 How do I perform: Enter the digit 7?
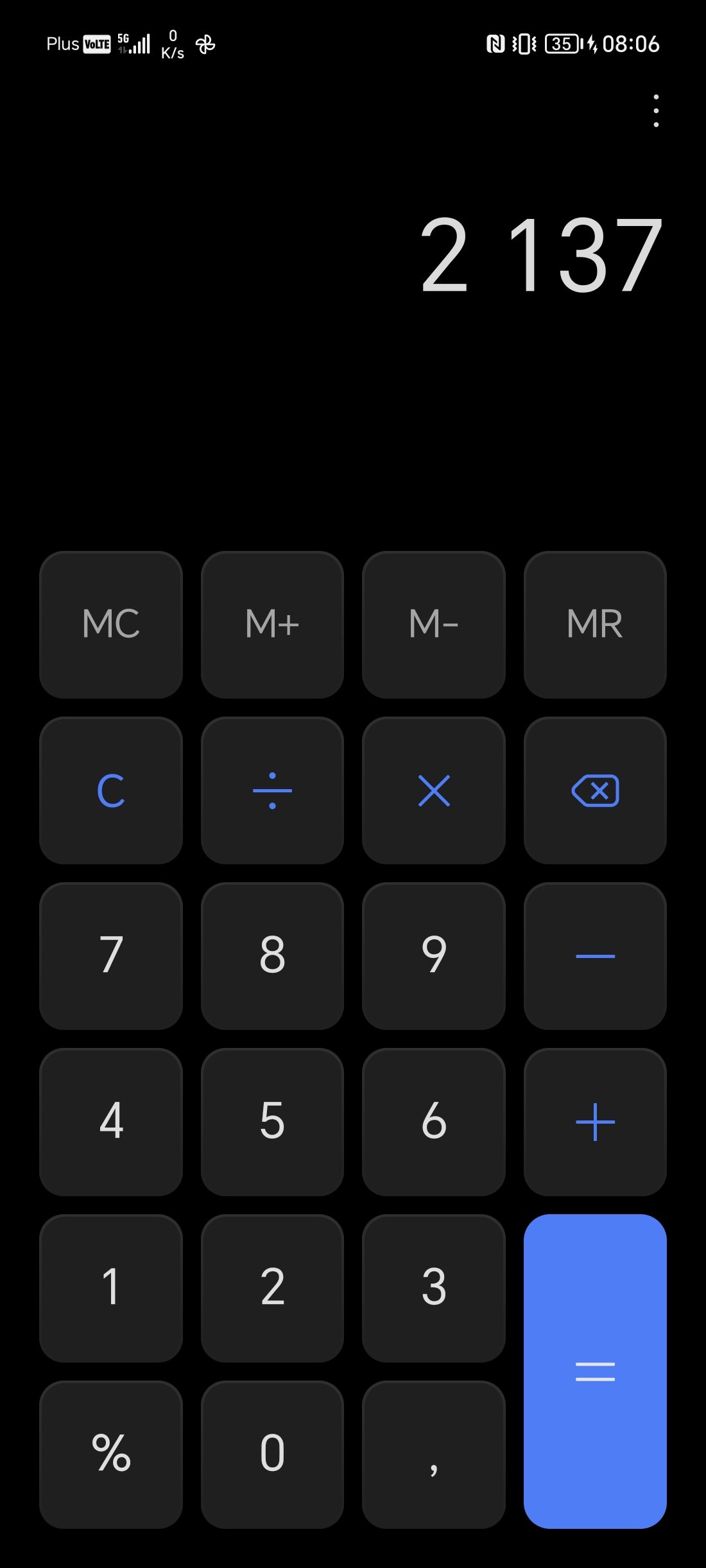tap(111, 956)
